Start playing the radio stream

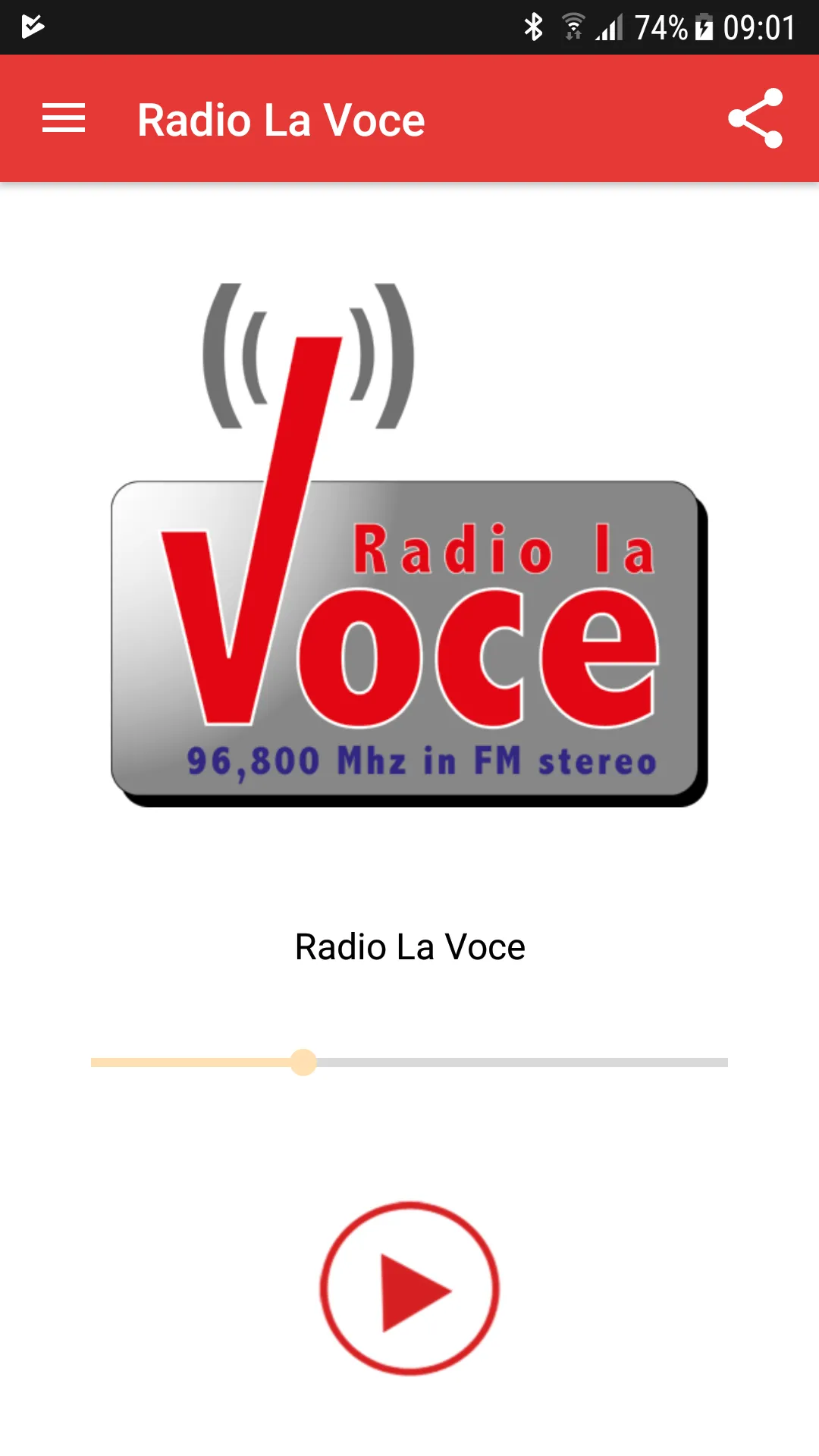[x=409, y=1288]
